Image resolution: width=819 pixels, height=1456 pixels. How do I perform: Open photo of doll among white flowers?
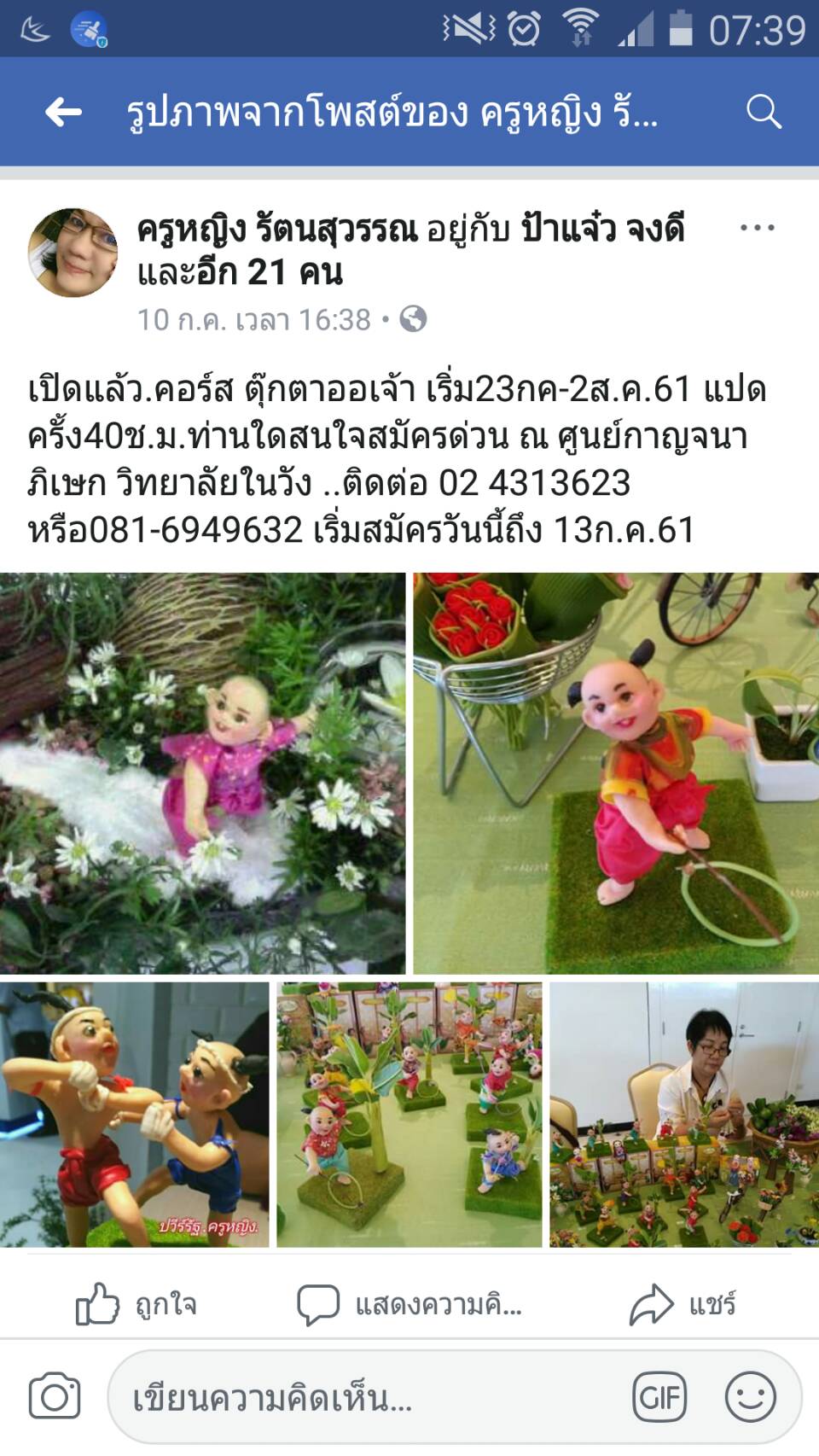pyautogui.click(x=202, y=772)
